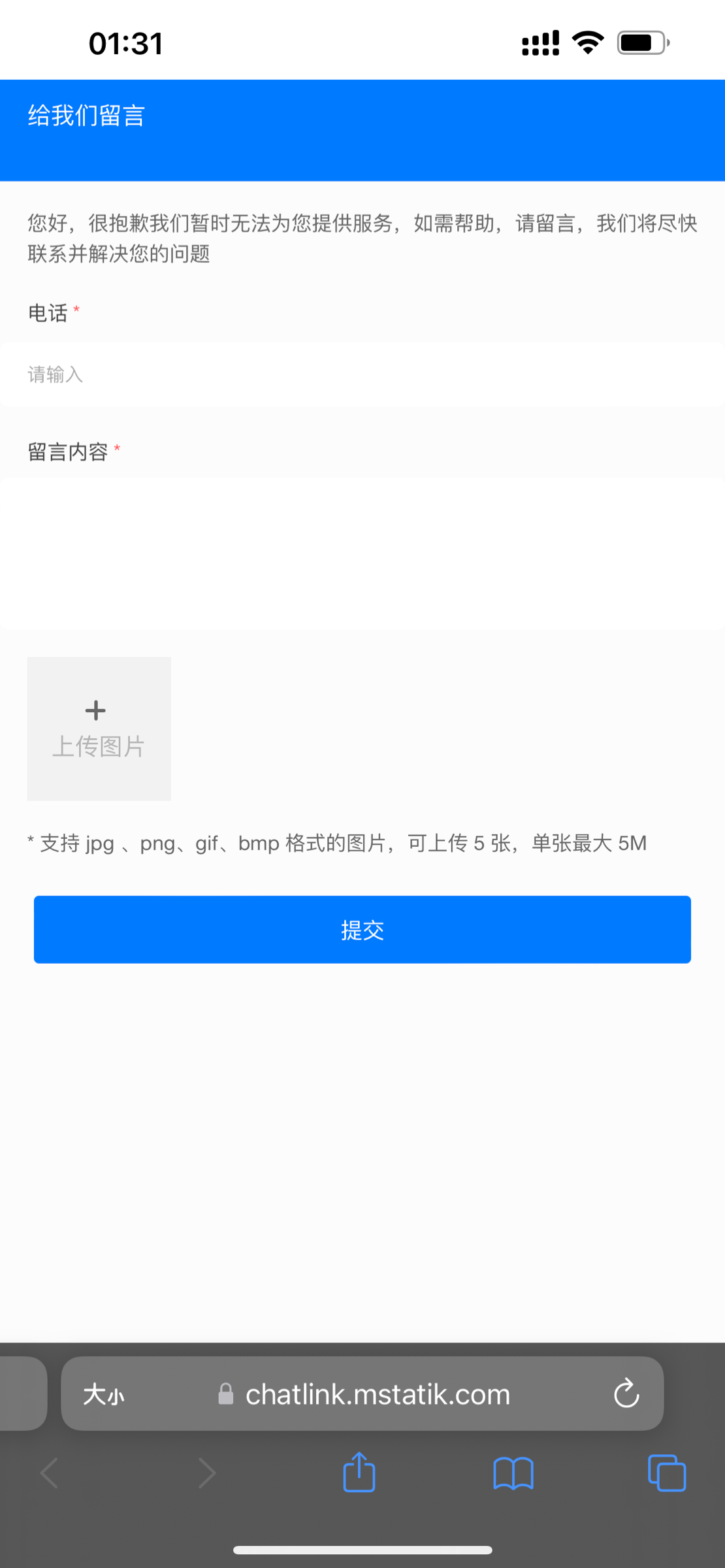Open the tab switcher icon
725x1568 pixels.
(667, 1472)
